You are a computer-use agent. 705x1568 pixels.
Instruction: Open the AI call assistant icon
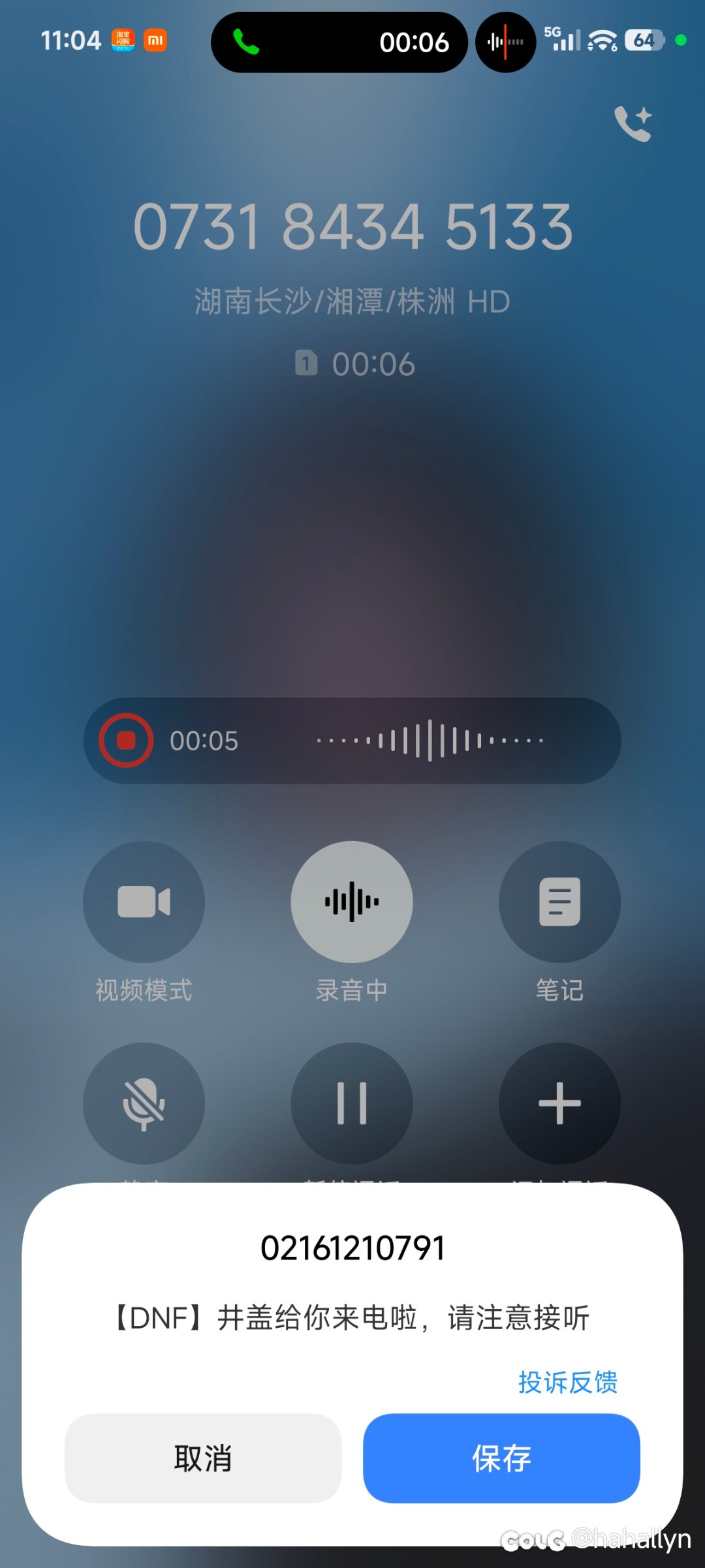pyautogui.click(x=633, y=123)
